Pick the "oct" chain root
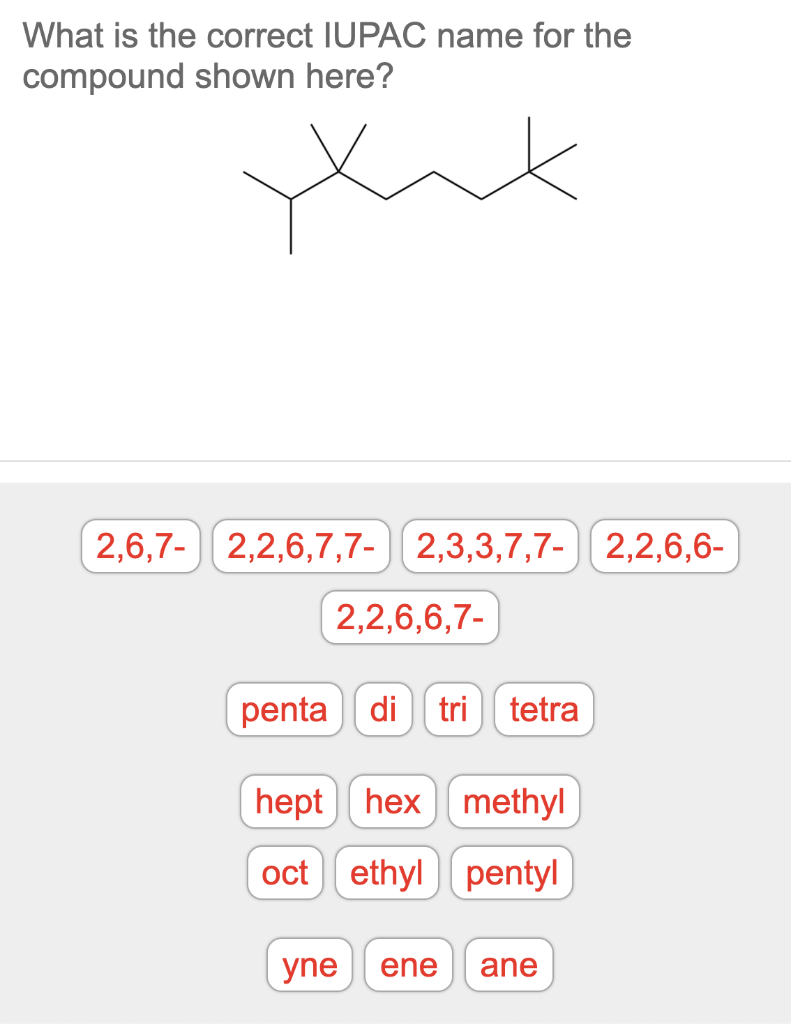The width and height of the screenshot is (791, 1024). [285, 872]
